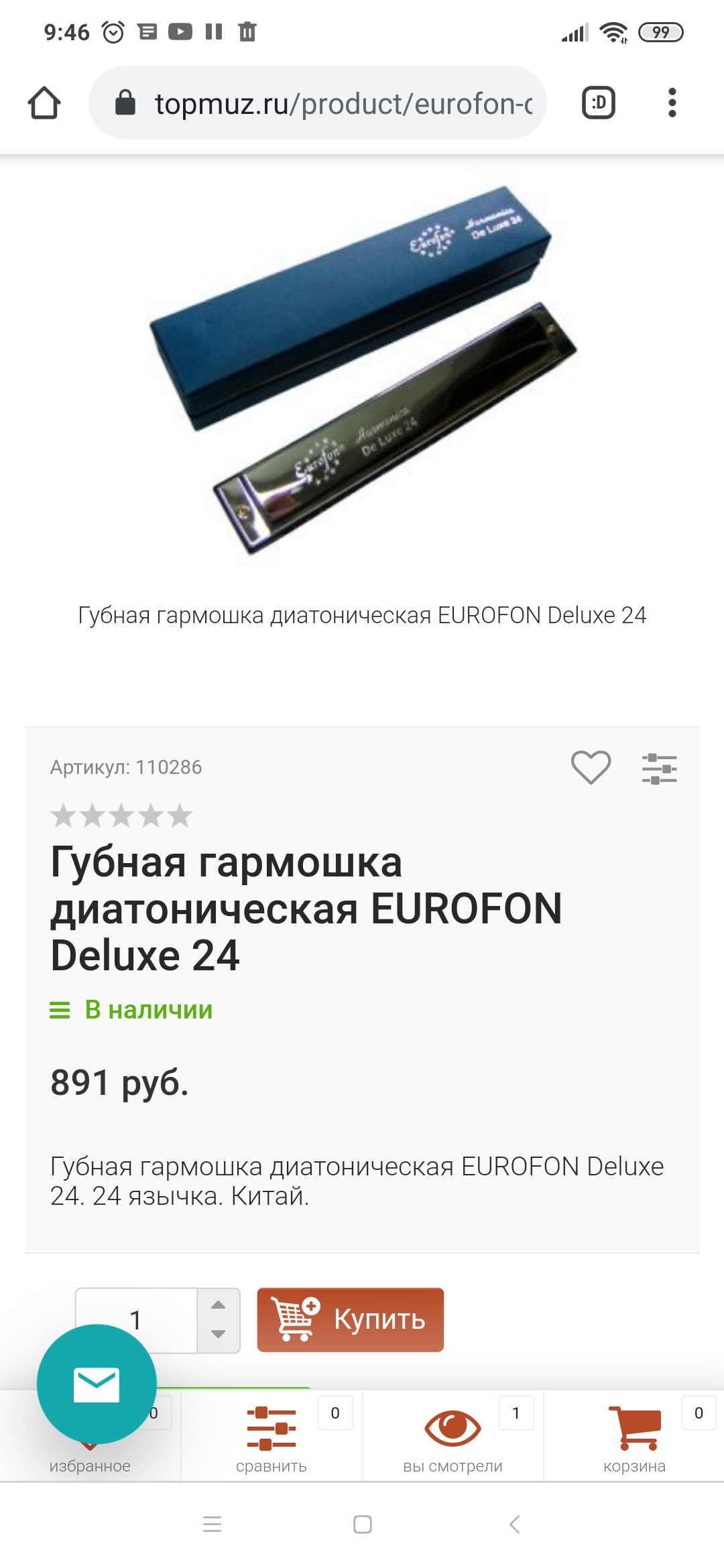This screenshot has height=1568, width=724.
Task: Open the browser home page
Action: [44, 103]
